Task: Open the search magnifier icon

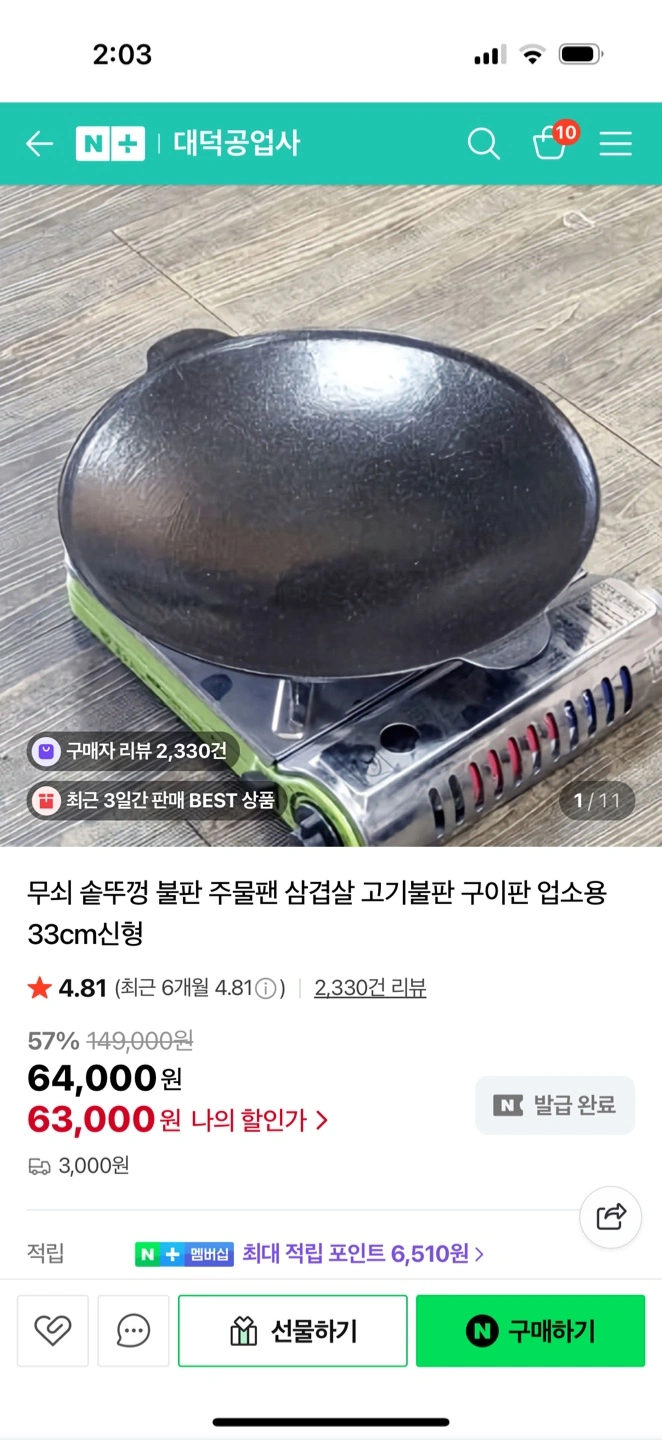Action: (483, 144)
